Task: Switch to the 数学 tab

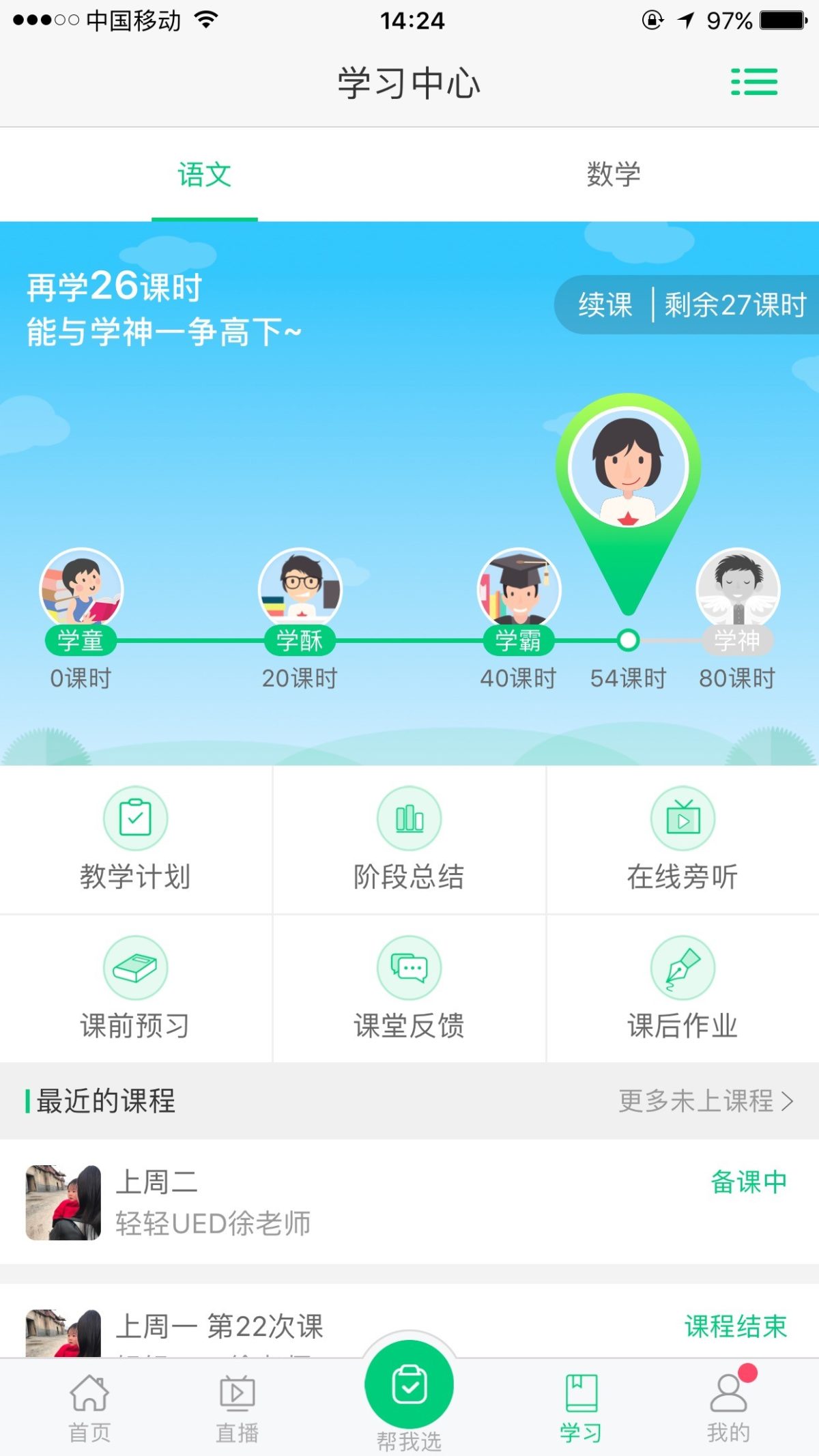Action: click(x=614, y=175)
